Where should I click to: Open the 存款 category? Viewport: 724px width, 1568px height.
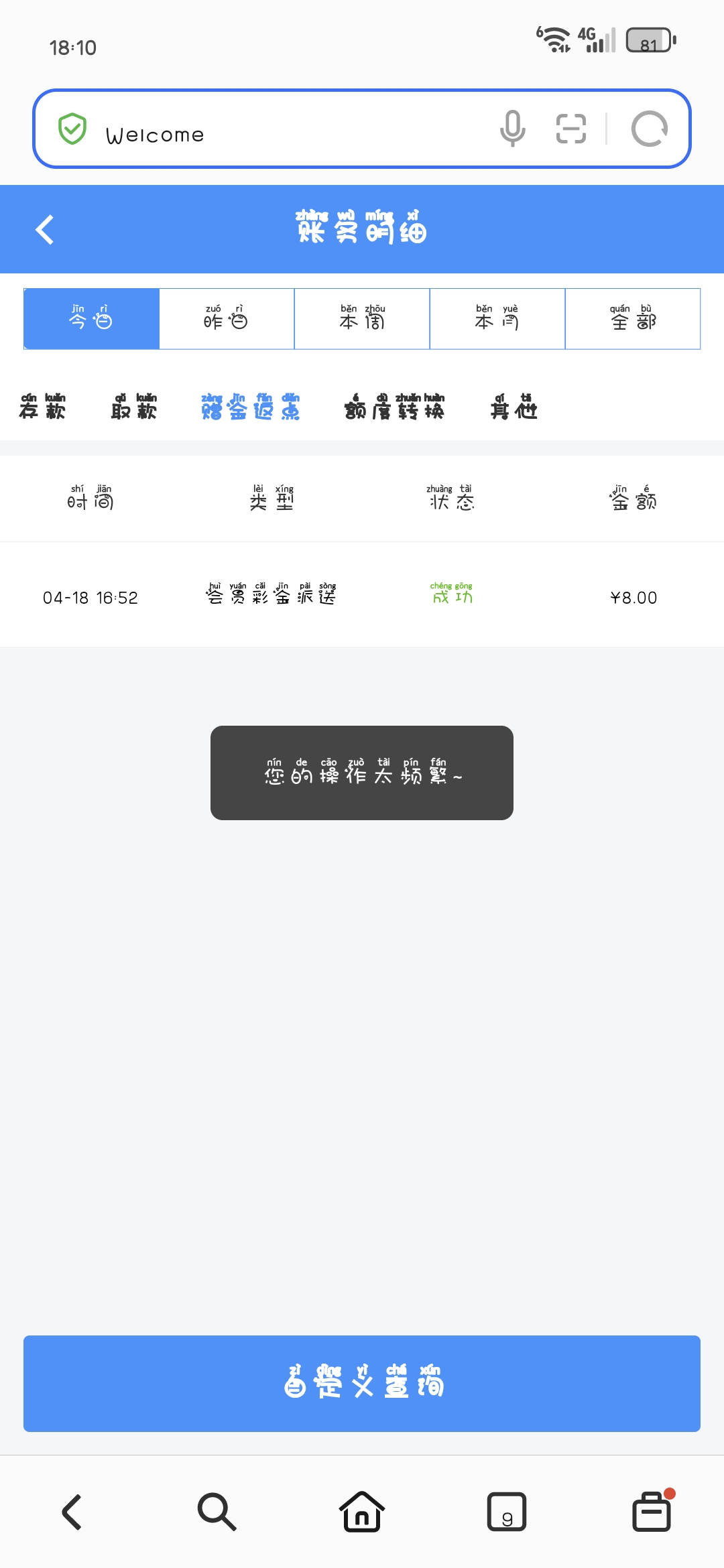tap(43, 407)
